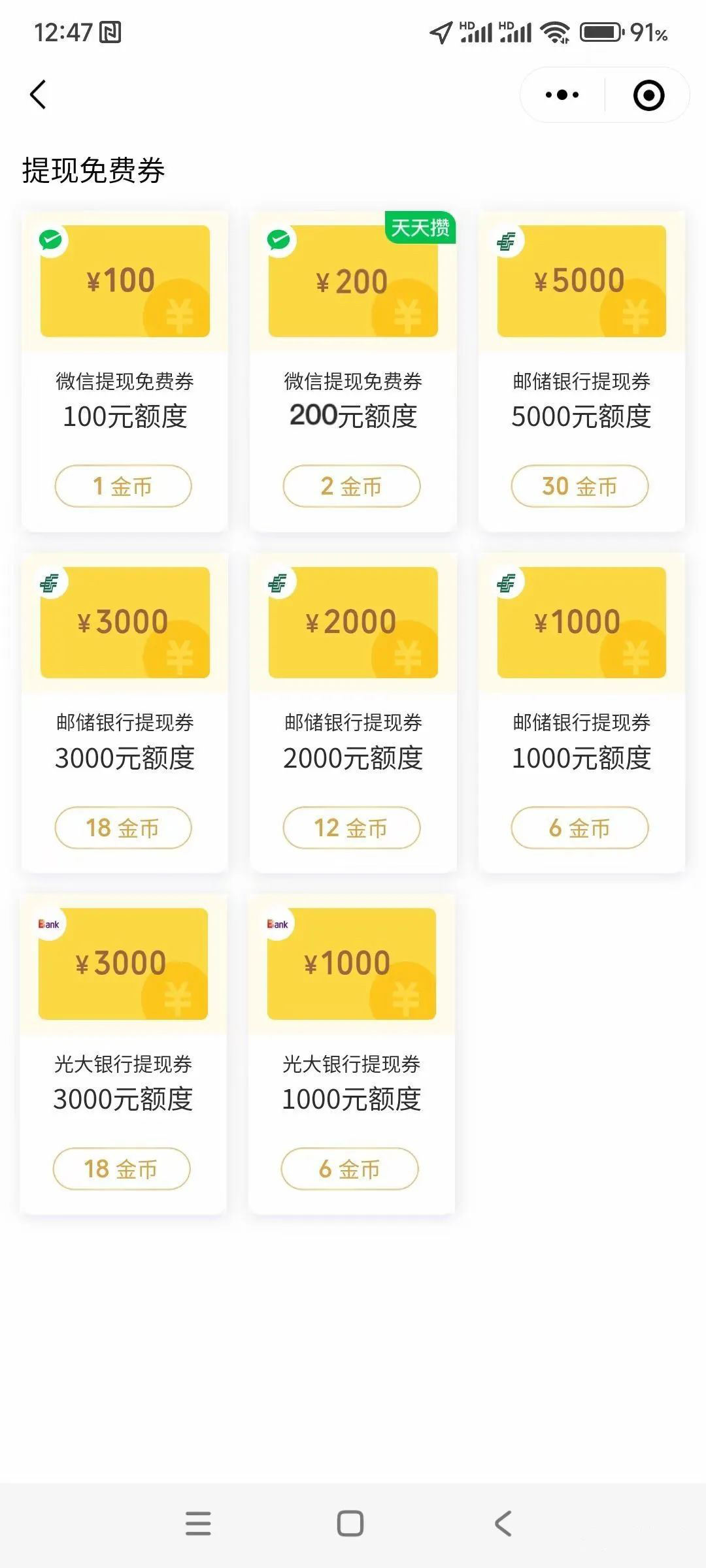Open the mini program more-options menu
Viewport: 706px width, 1568px height.
click(x=562, y=95)
